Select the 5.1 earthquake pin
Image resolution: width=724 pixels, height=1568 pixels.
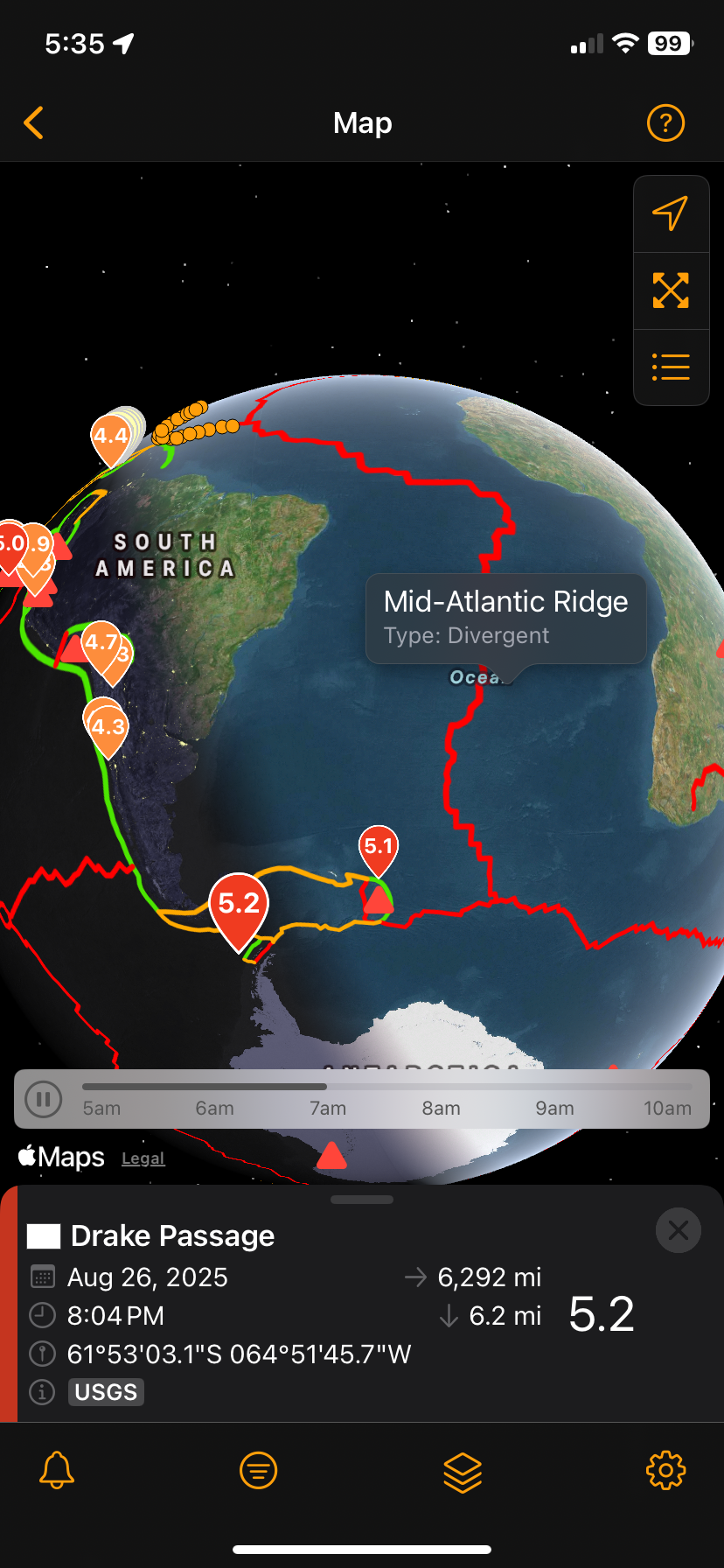click(379, 847)
